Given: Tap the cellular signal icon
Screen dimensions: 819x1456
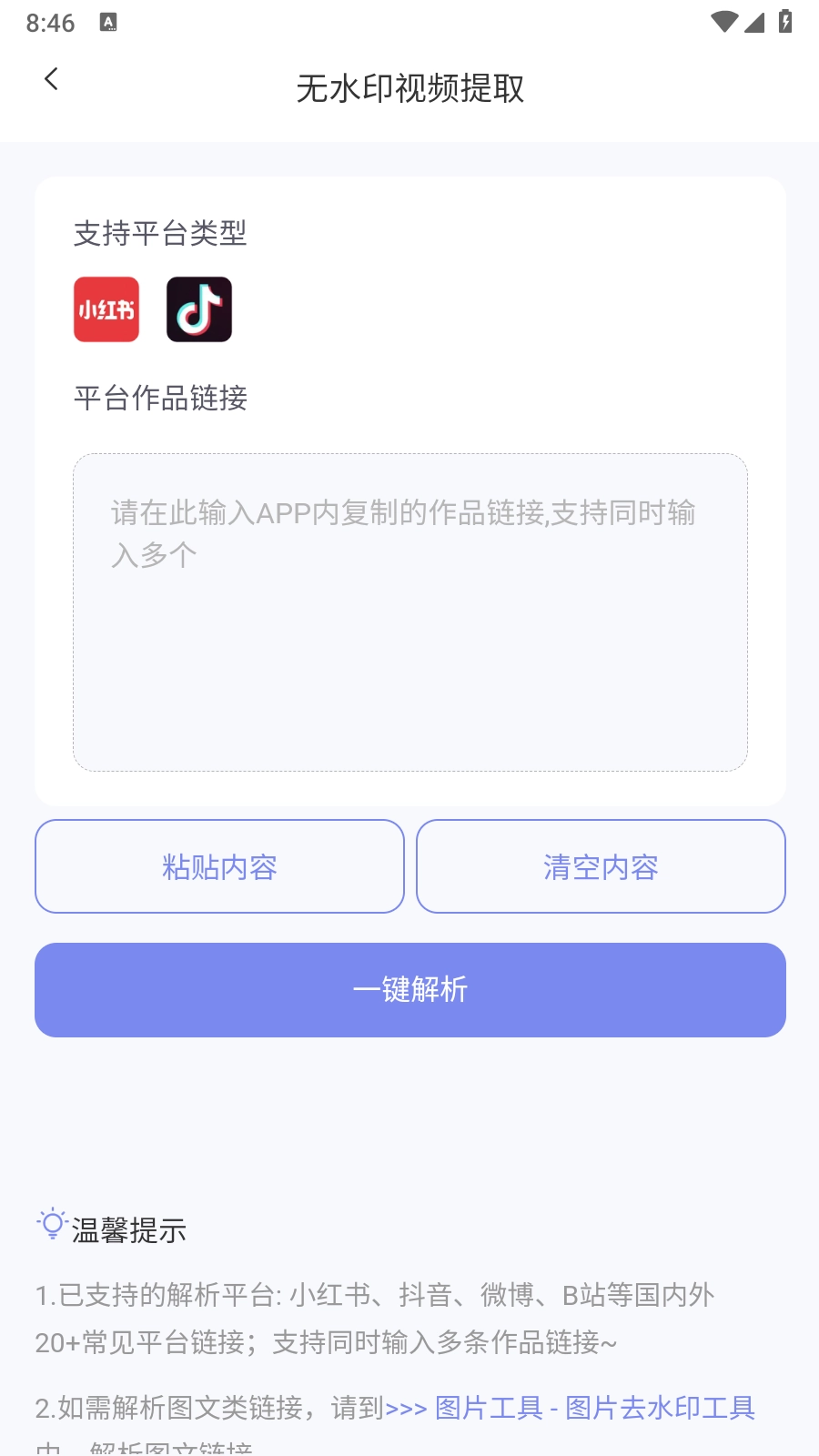Looking at the screenshot, I should (x=753, y=25).
